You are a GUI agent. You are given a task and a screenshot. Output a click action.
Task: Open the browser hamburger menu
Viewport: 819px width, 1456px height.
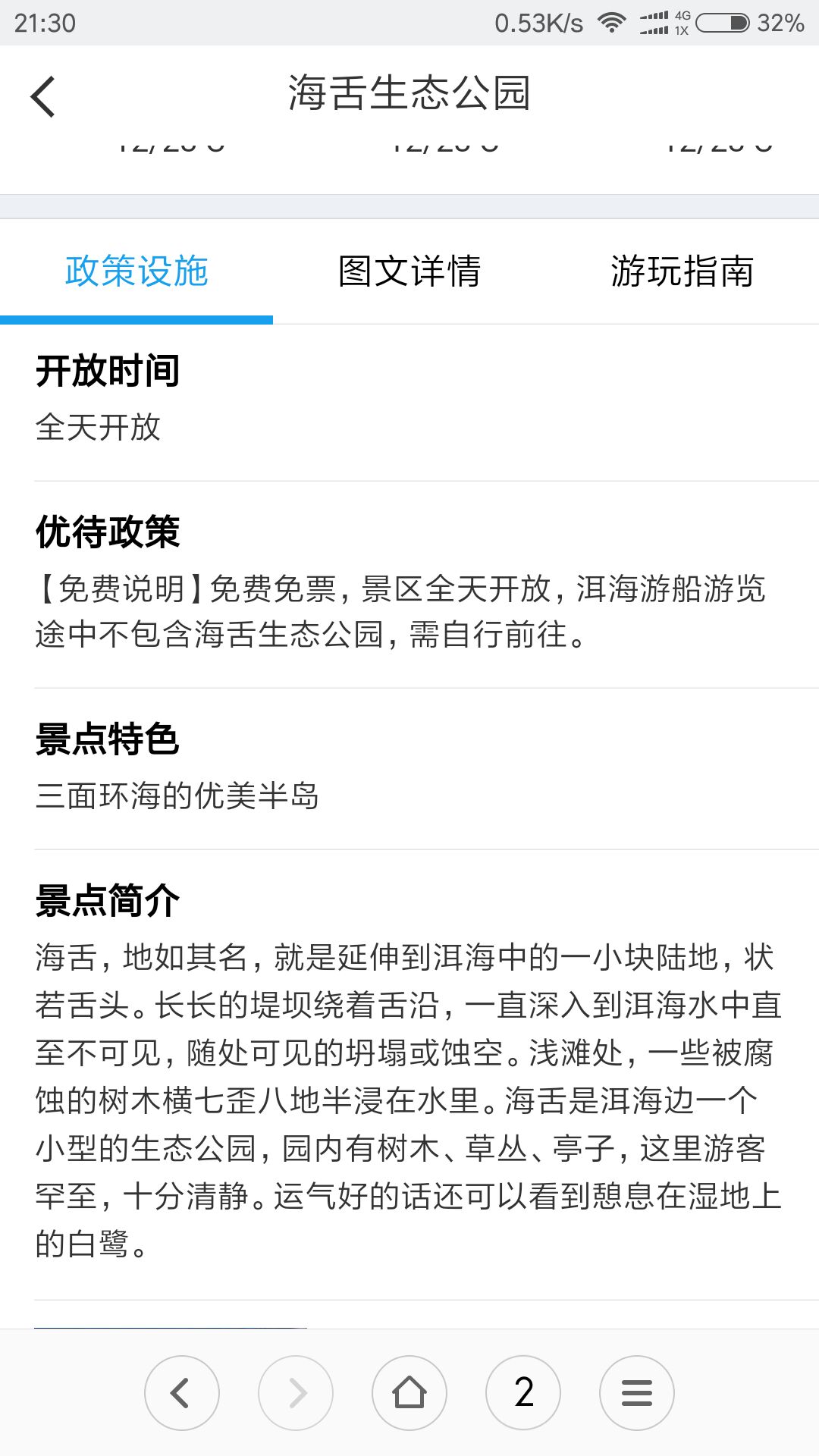(637, 1393)
